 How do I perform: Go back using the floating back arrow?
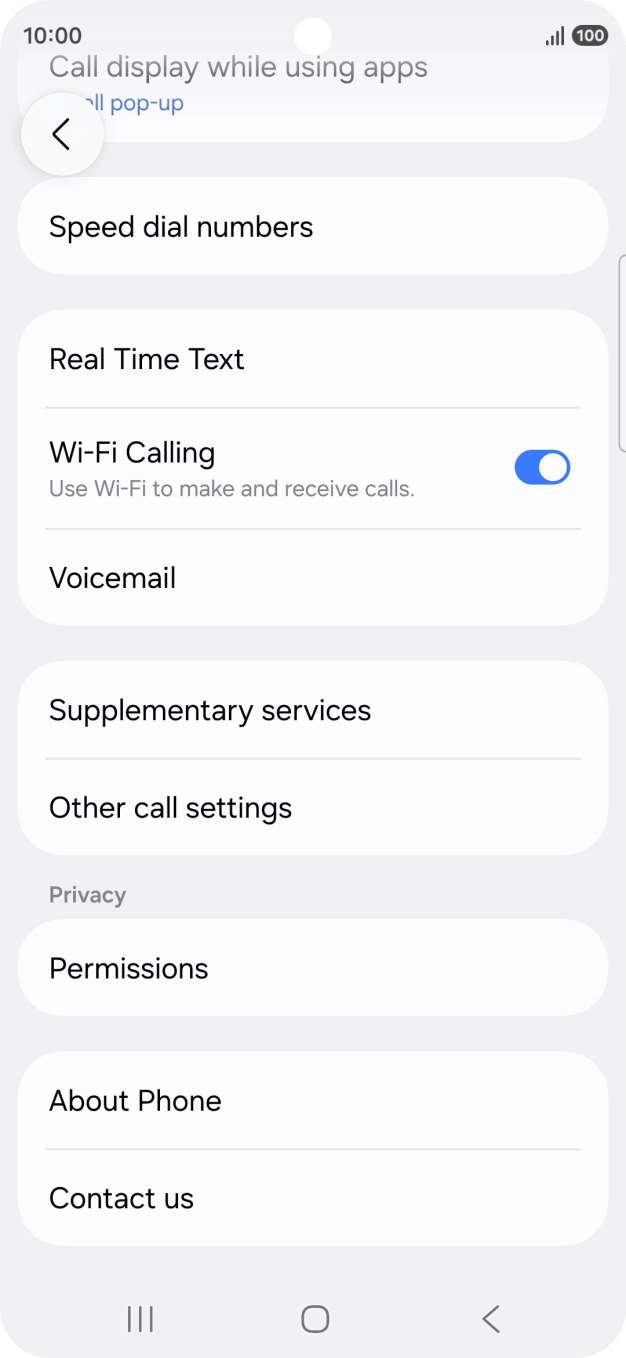pos(62,134)
